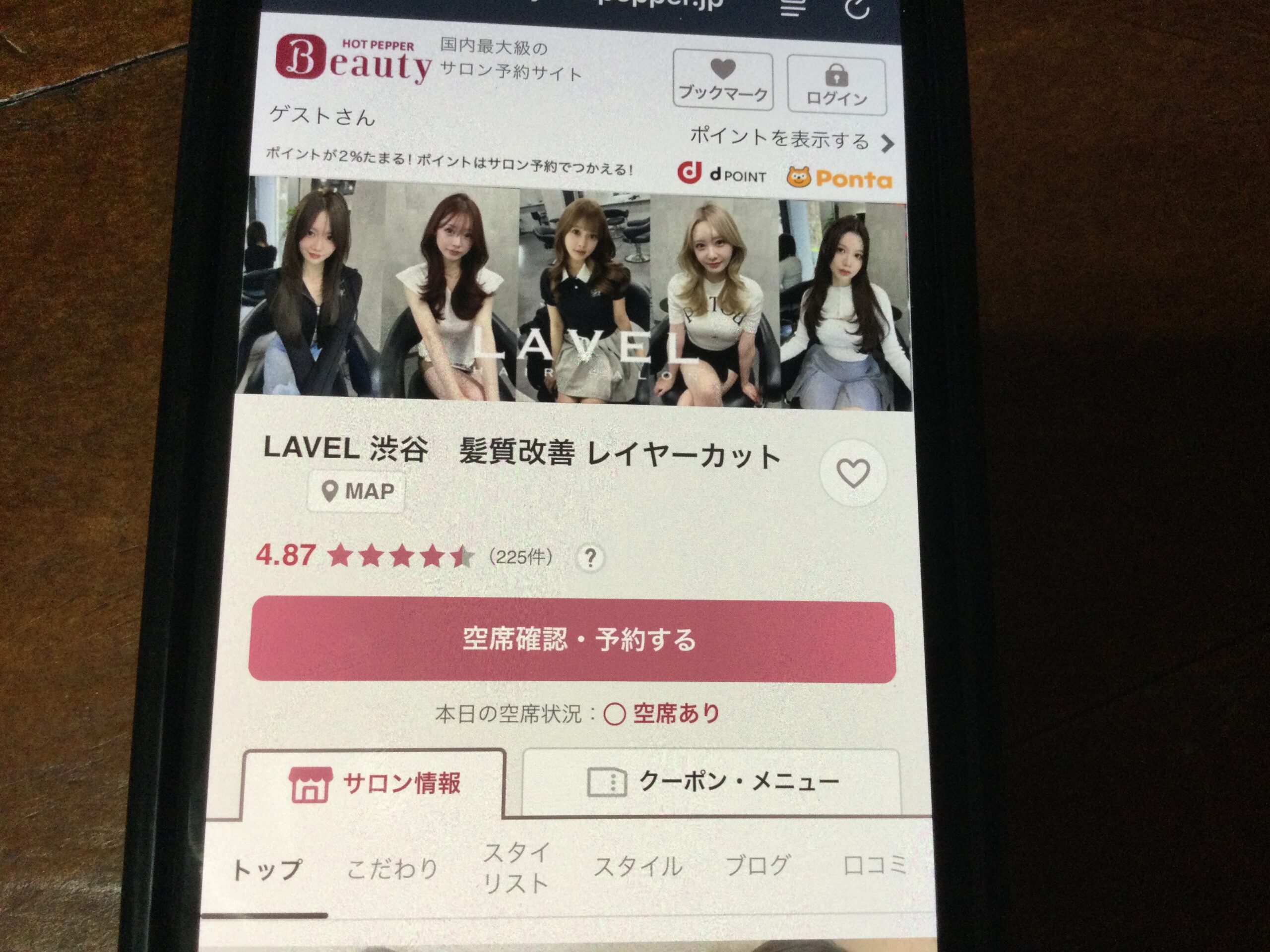The image size is (1270, 952).
Task: Open the MAP location button
Action: click(x=357, y=491)
